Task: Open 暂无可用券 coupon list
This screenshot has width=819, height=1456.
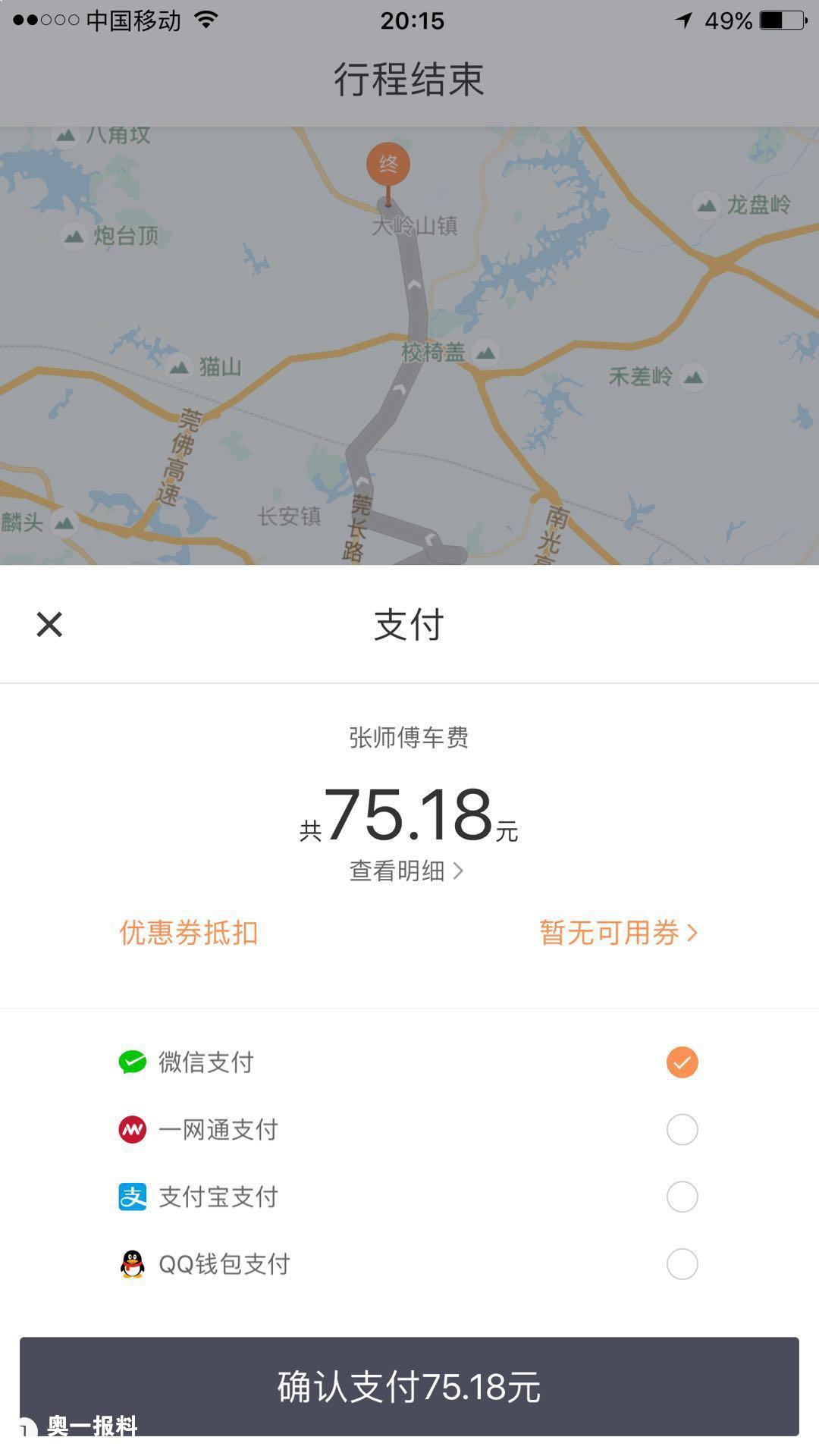Action: point(614,934)
